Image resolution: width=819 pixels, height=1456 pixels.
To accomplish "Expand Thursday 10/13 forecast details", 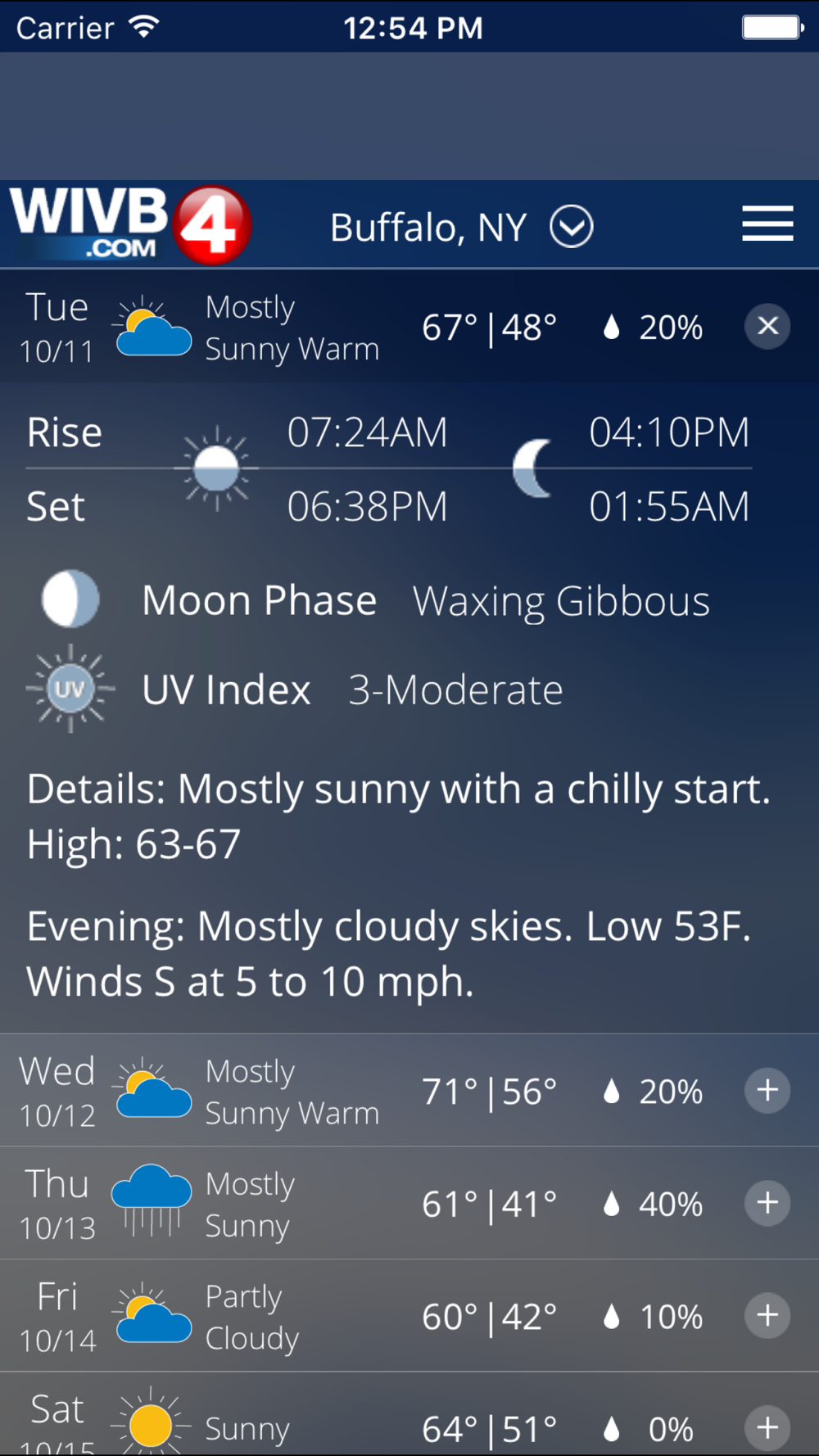I will pyautogui.click(x=767, y=1203).
